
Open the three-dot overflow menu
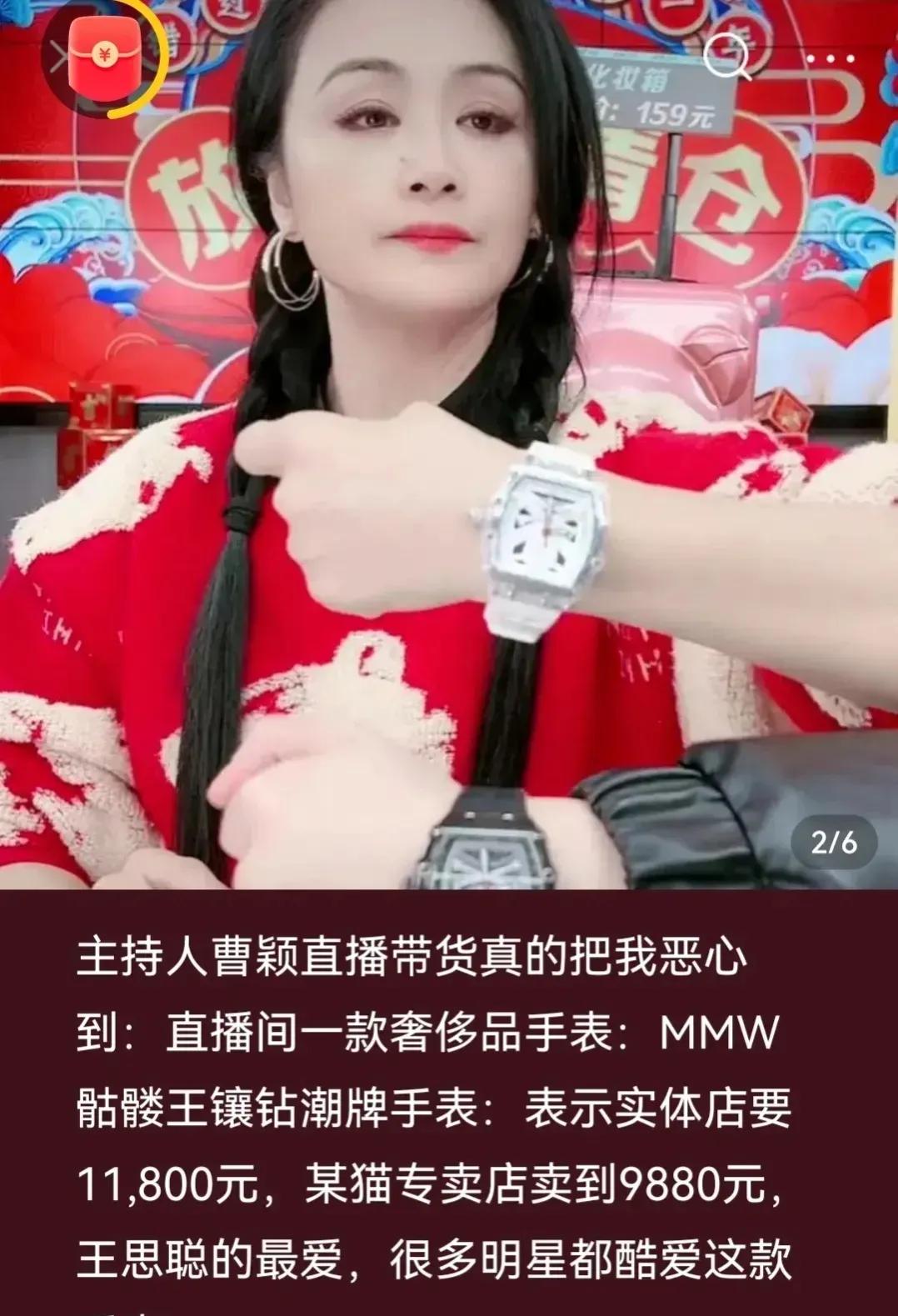point(830,58)
